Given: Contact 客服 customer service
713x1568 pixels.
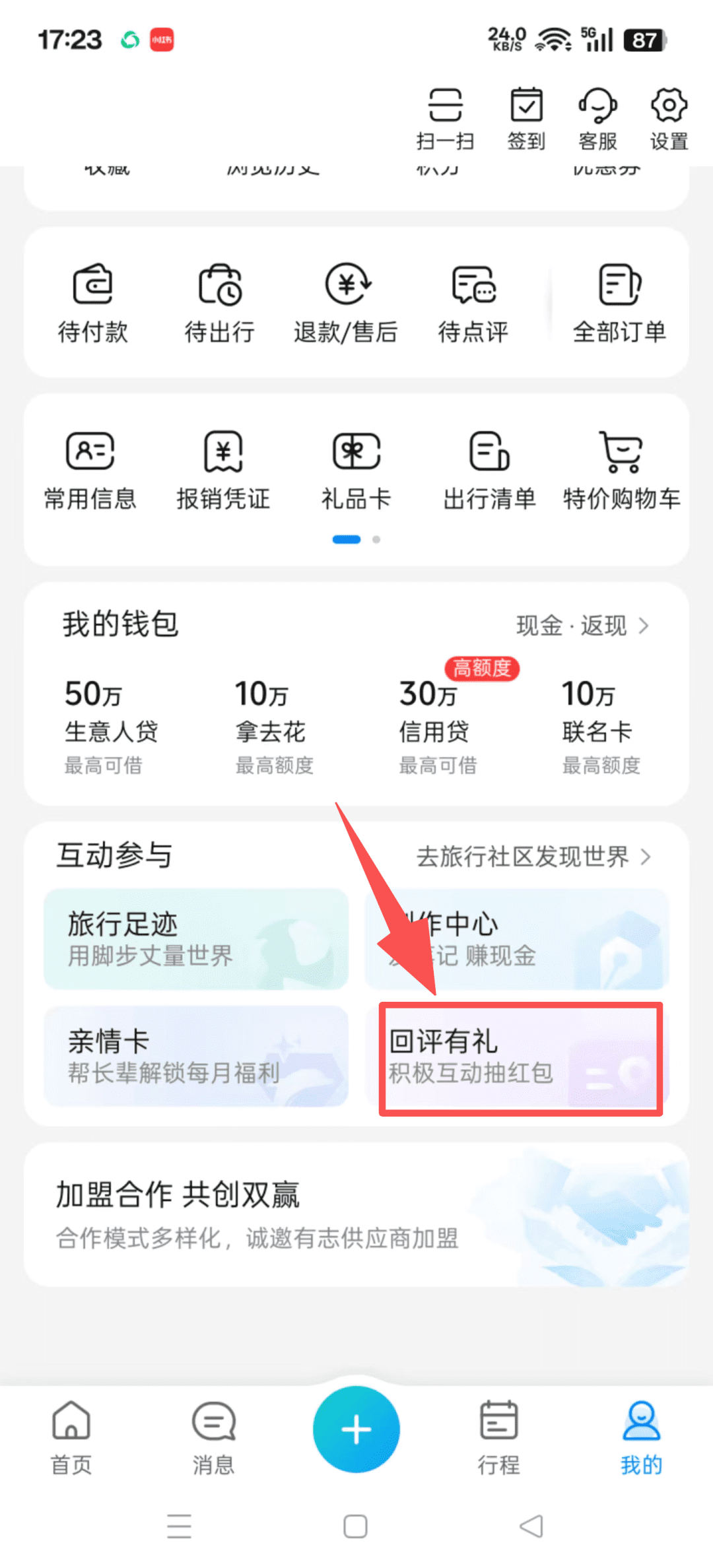Looking at the screenshot, I should pos(597,119).
